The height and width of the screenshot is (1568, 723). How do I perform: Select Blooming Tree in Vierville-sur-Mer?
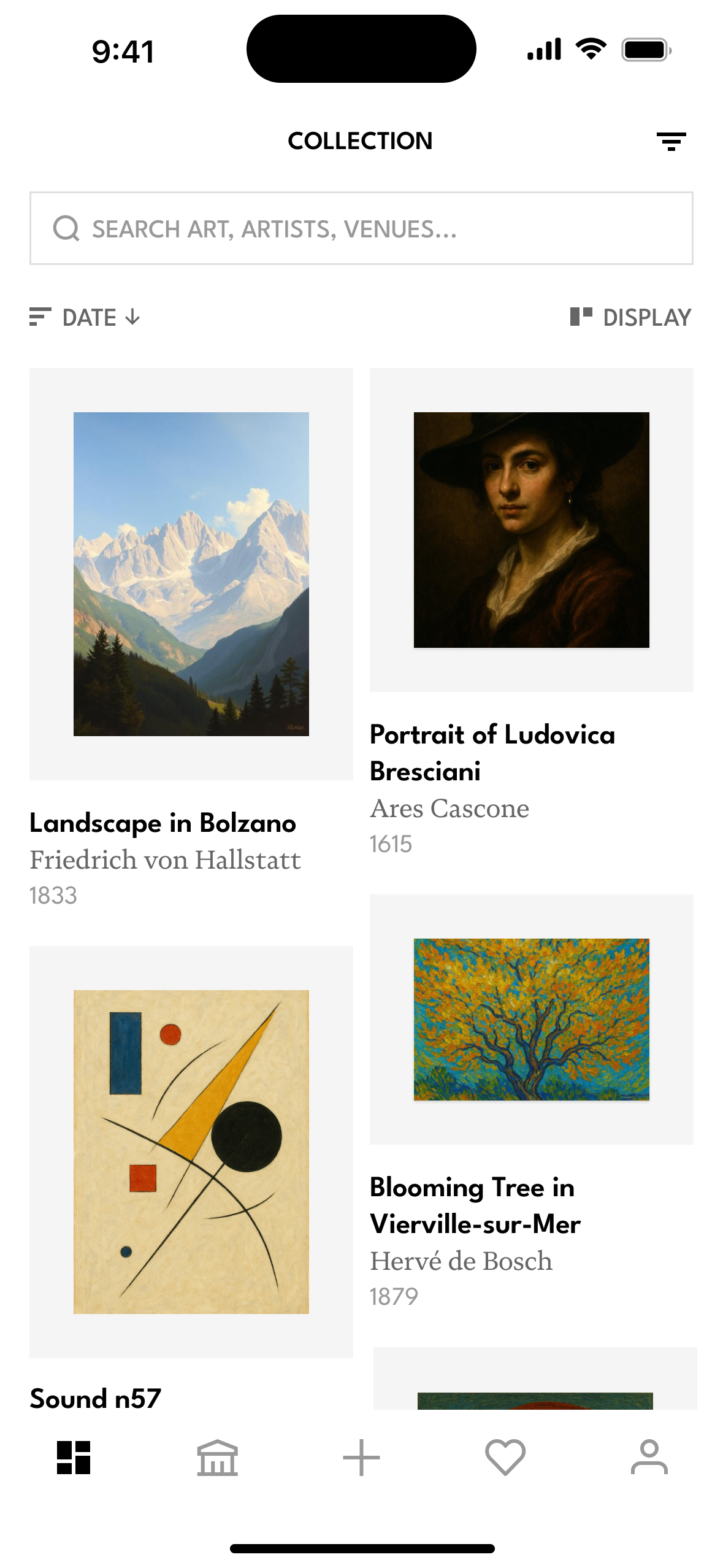click(x=531, y=1019)
